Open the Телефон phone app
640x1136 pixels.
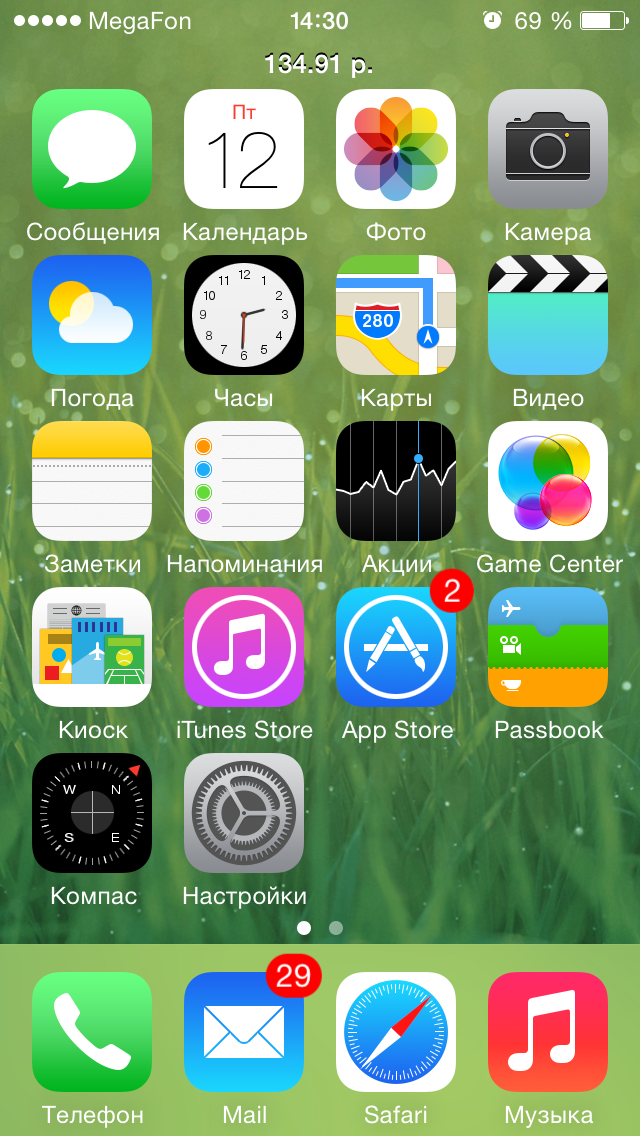pos(92,1032)
